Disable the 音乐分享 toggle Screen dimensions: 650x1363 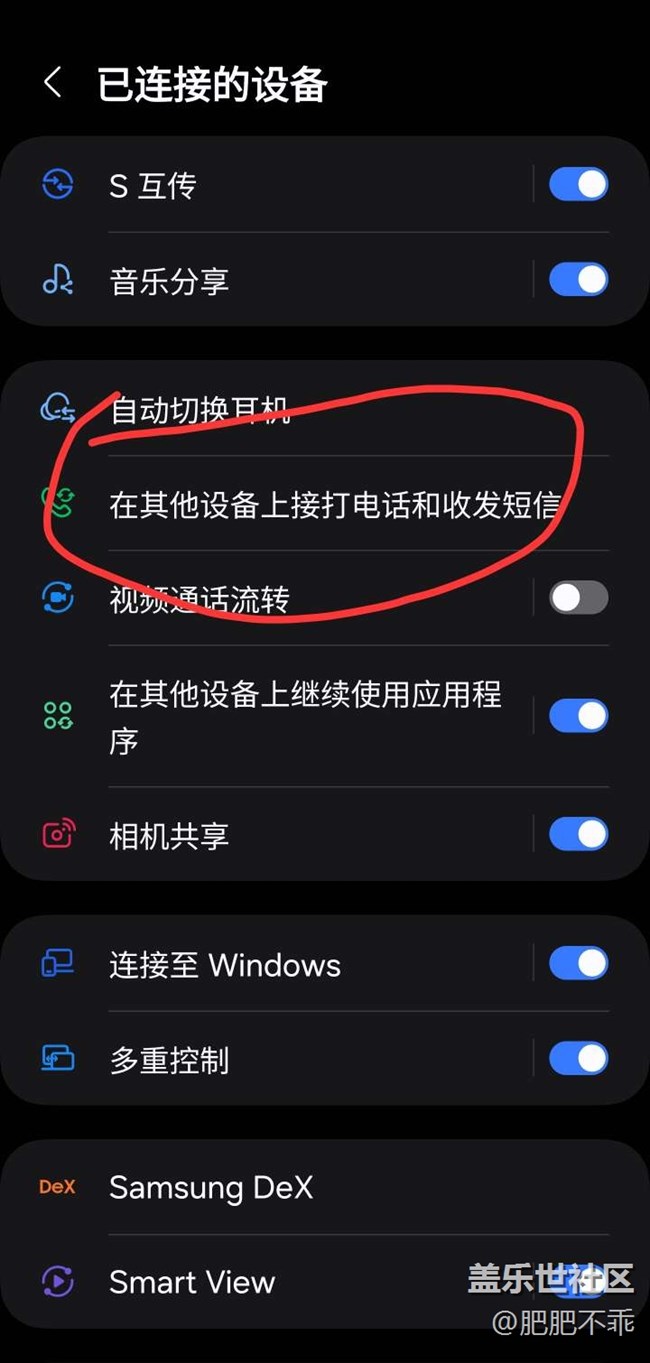tap(578, 280)
